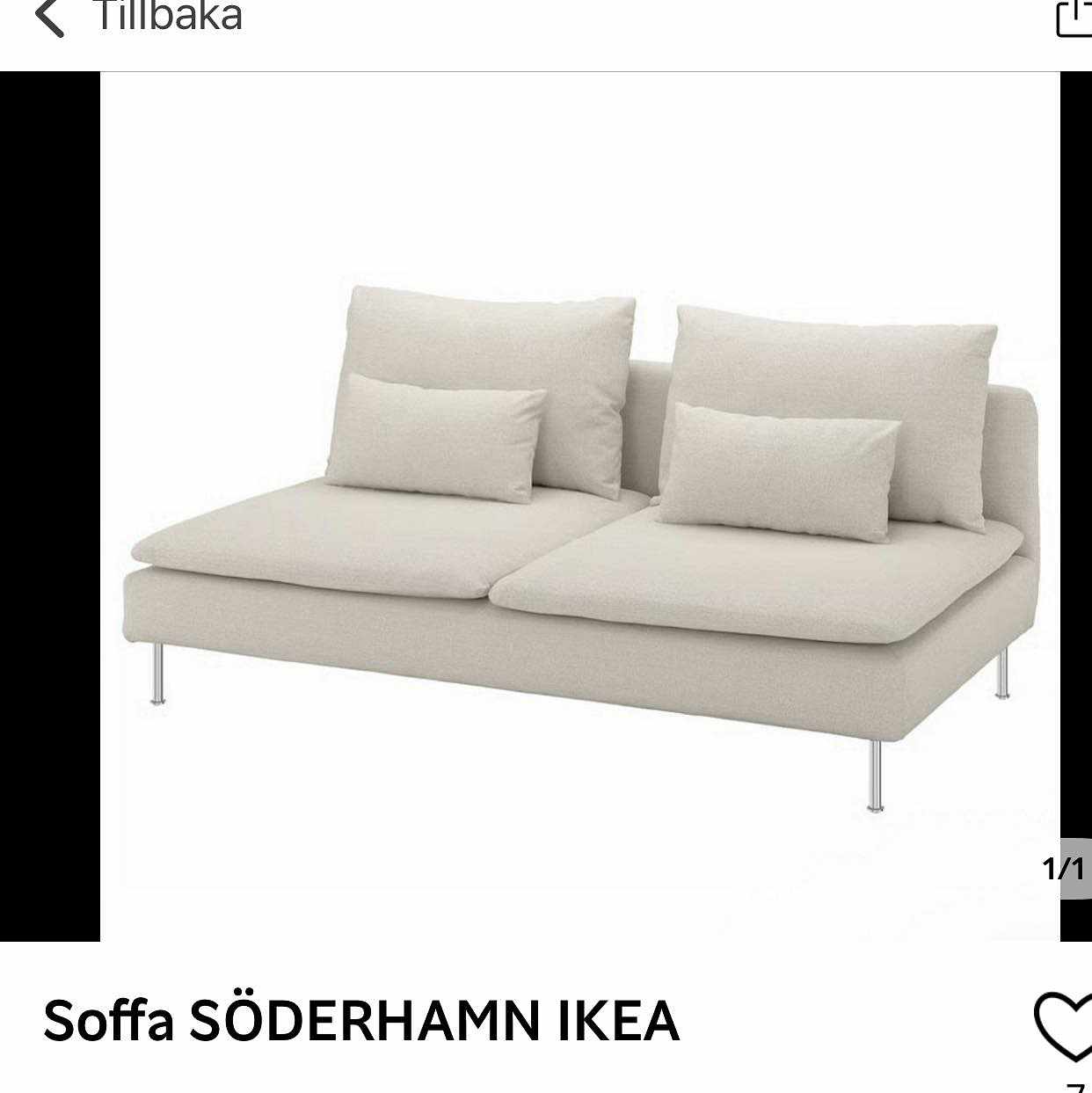
Task: Save the listing with the heart icon
Action: click(x=1065, y=1026)
